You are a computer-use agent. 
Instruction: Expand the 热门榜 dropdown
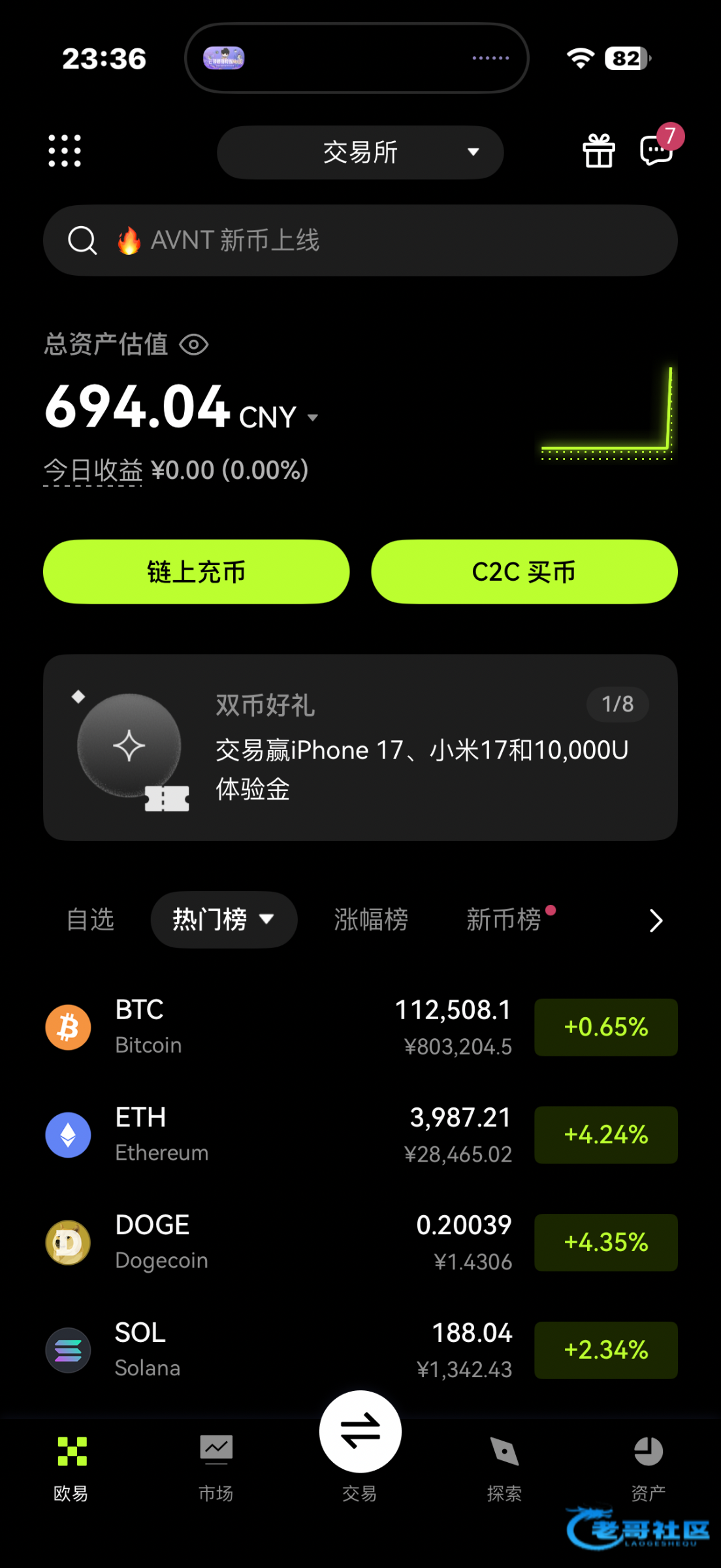click(223, 919)
